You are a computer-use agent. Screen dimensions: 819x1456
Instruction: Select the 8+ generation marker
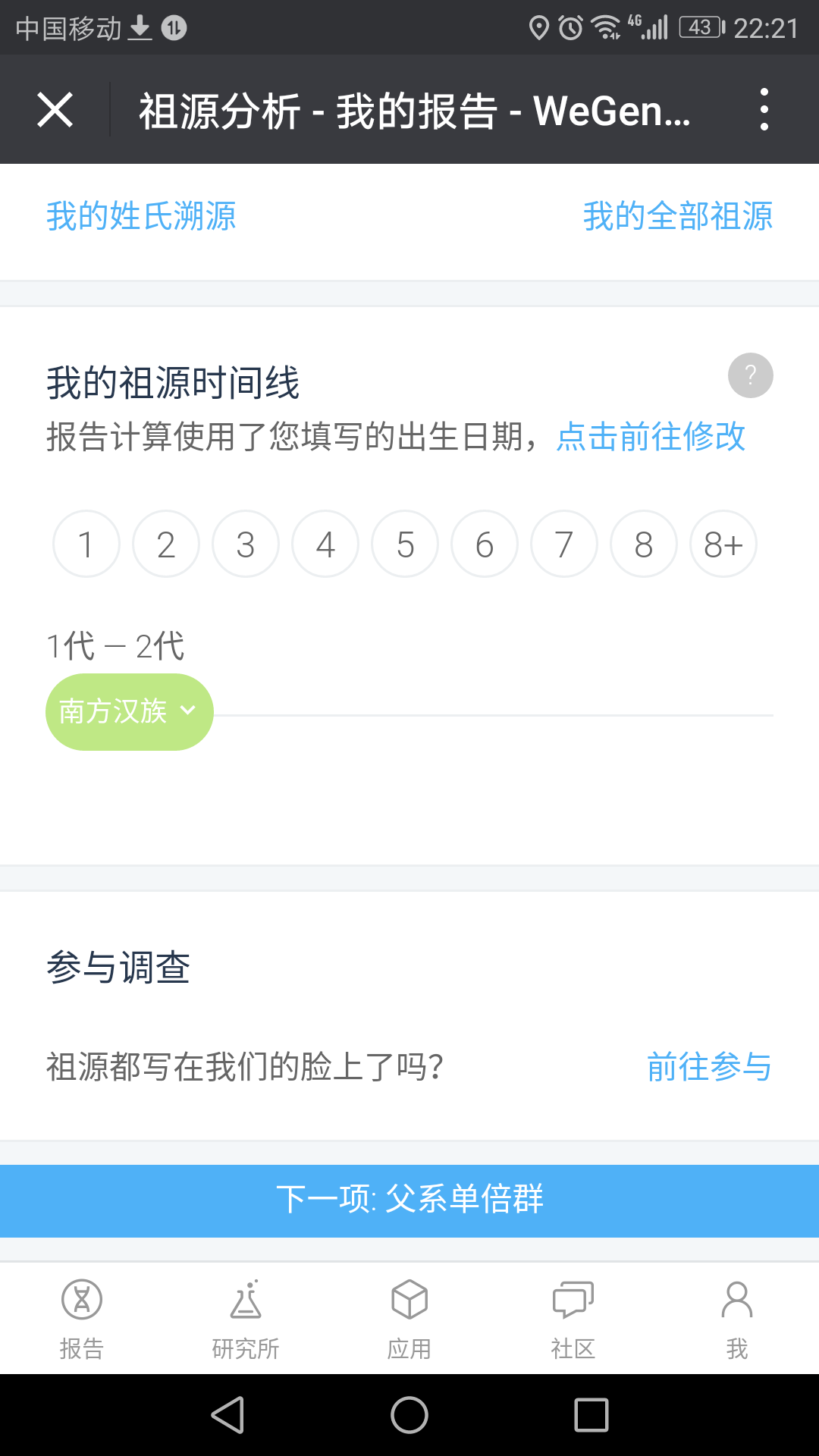(723, 544)
